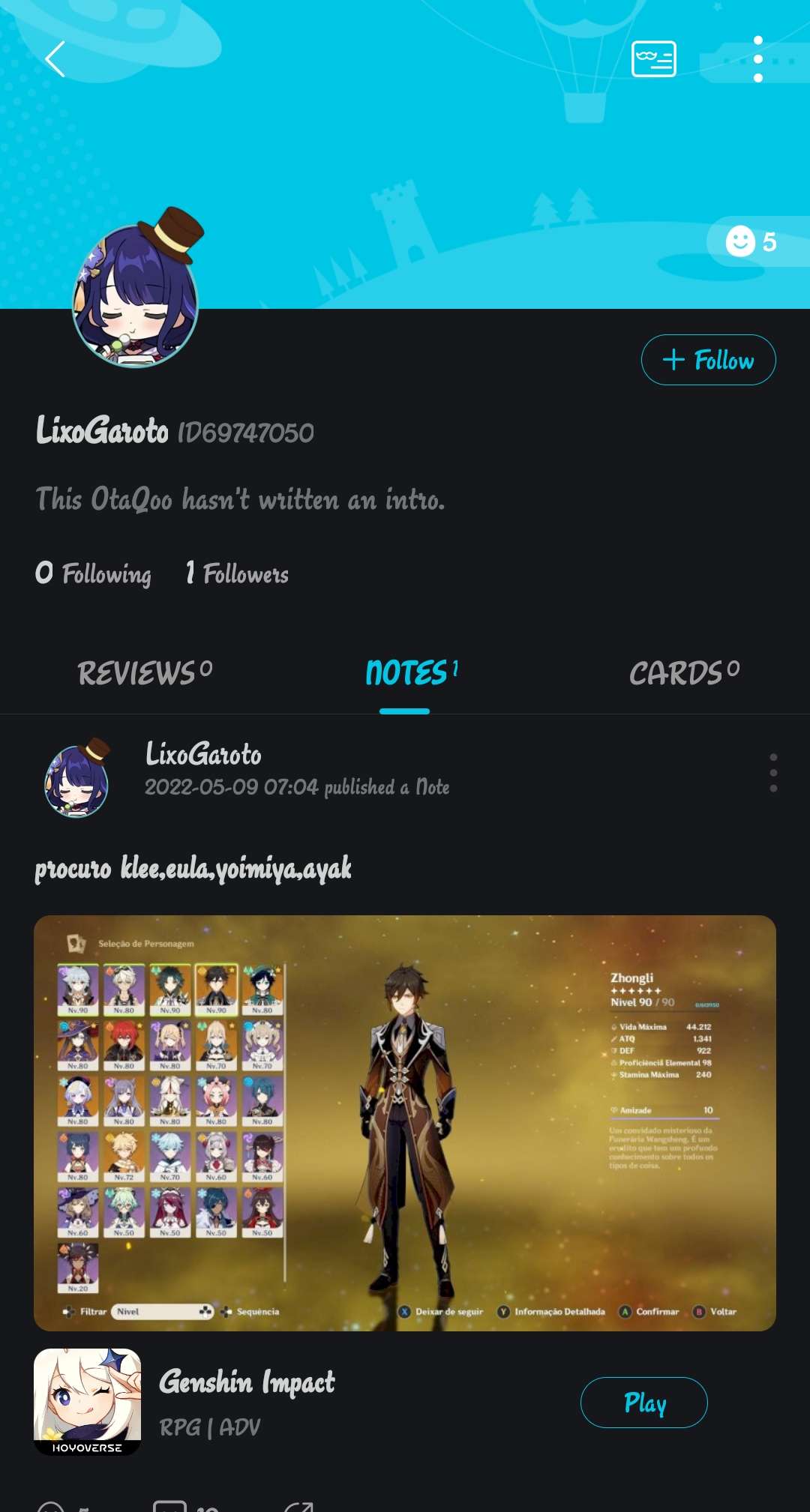Image resolution: width=810 pixels, height=1512 pixels.
Task: Go back using the top arrow
Action: pos(55,59)
